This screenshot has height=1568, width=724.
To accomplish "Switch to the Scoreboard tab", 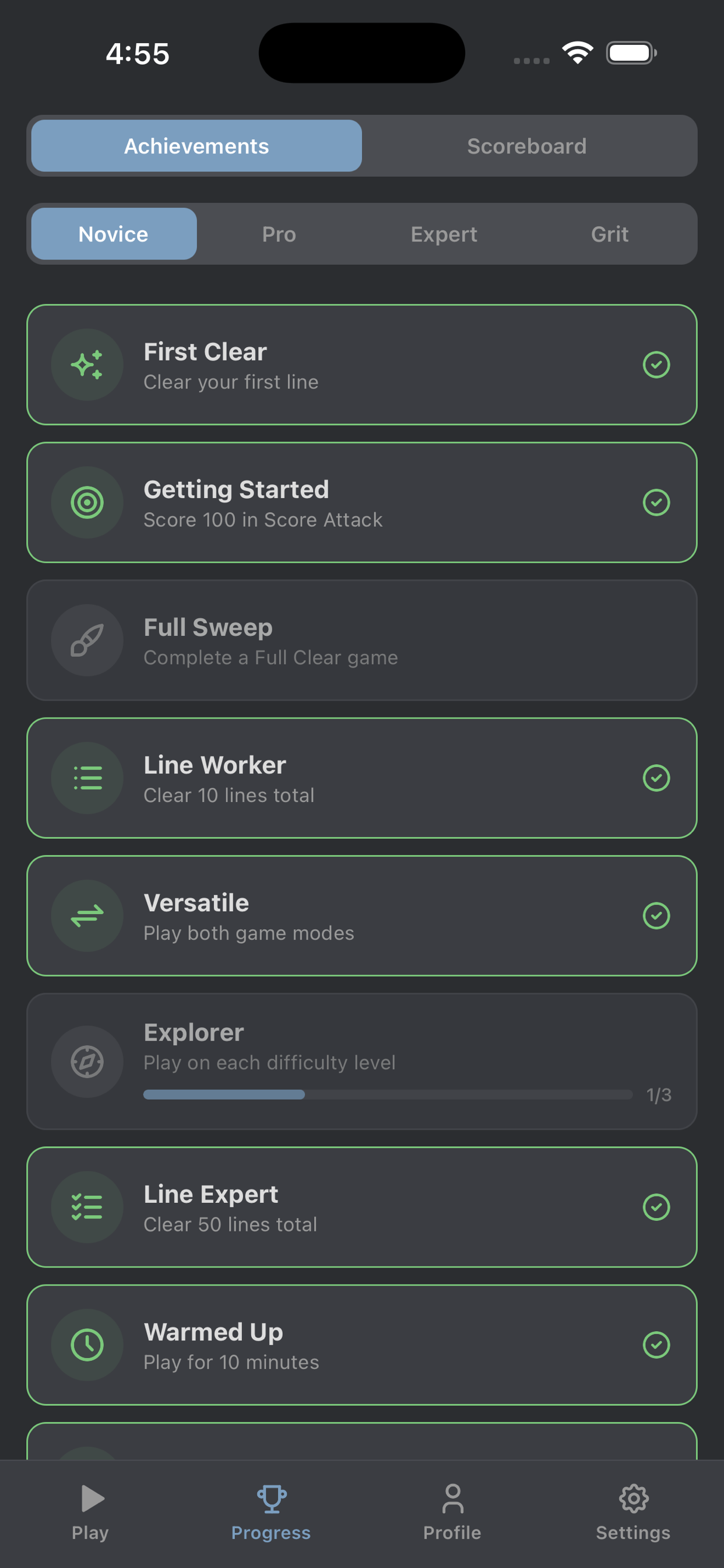I will [x=526, y=145].
